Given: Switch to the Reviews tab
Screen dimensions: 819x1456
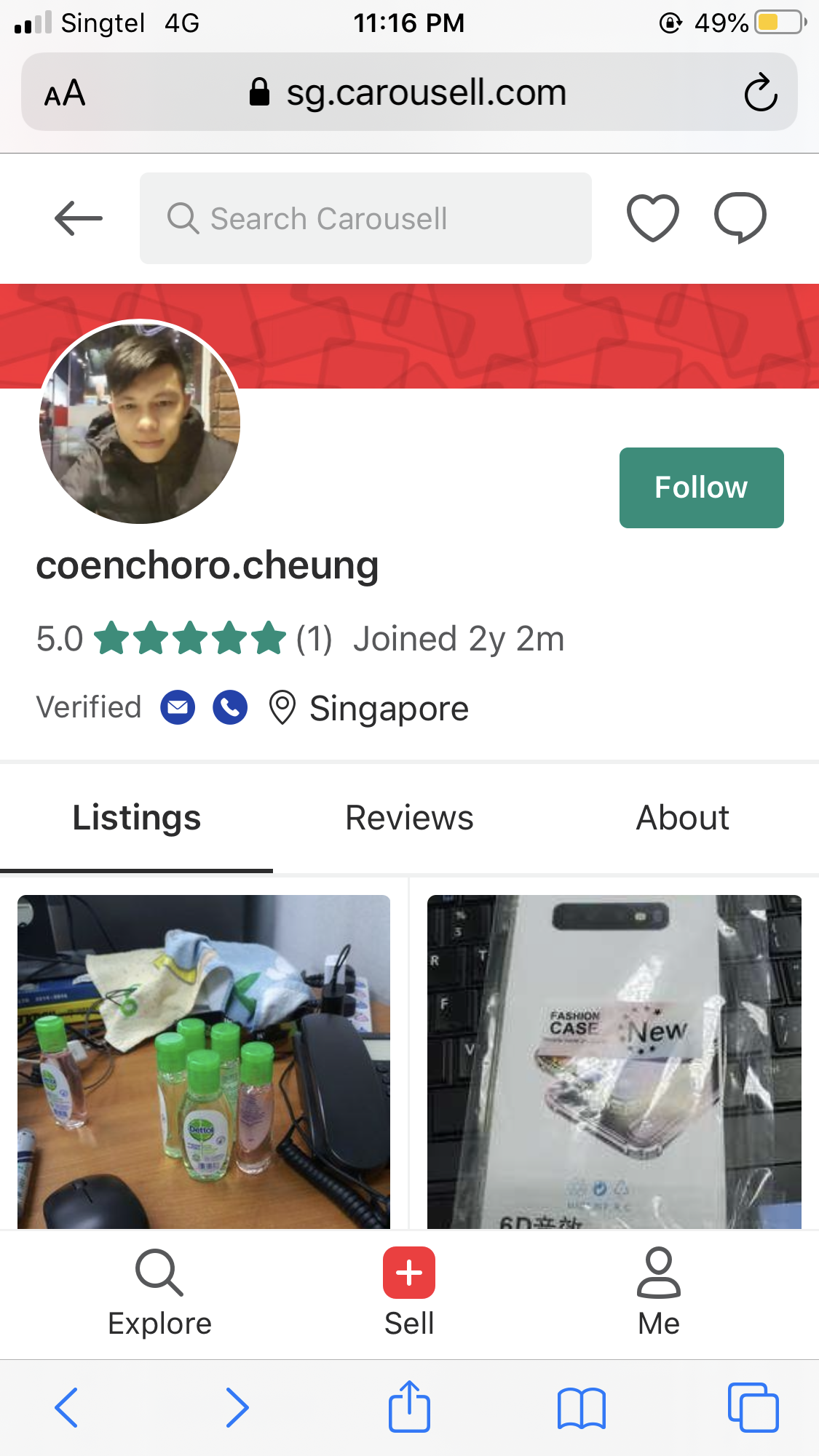Looking at the screenshot, I should tap(409, 818).
